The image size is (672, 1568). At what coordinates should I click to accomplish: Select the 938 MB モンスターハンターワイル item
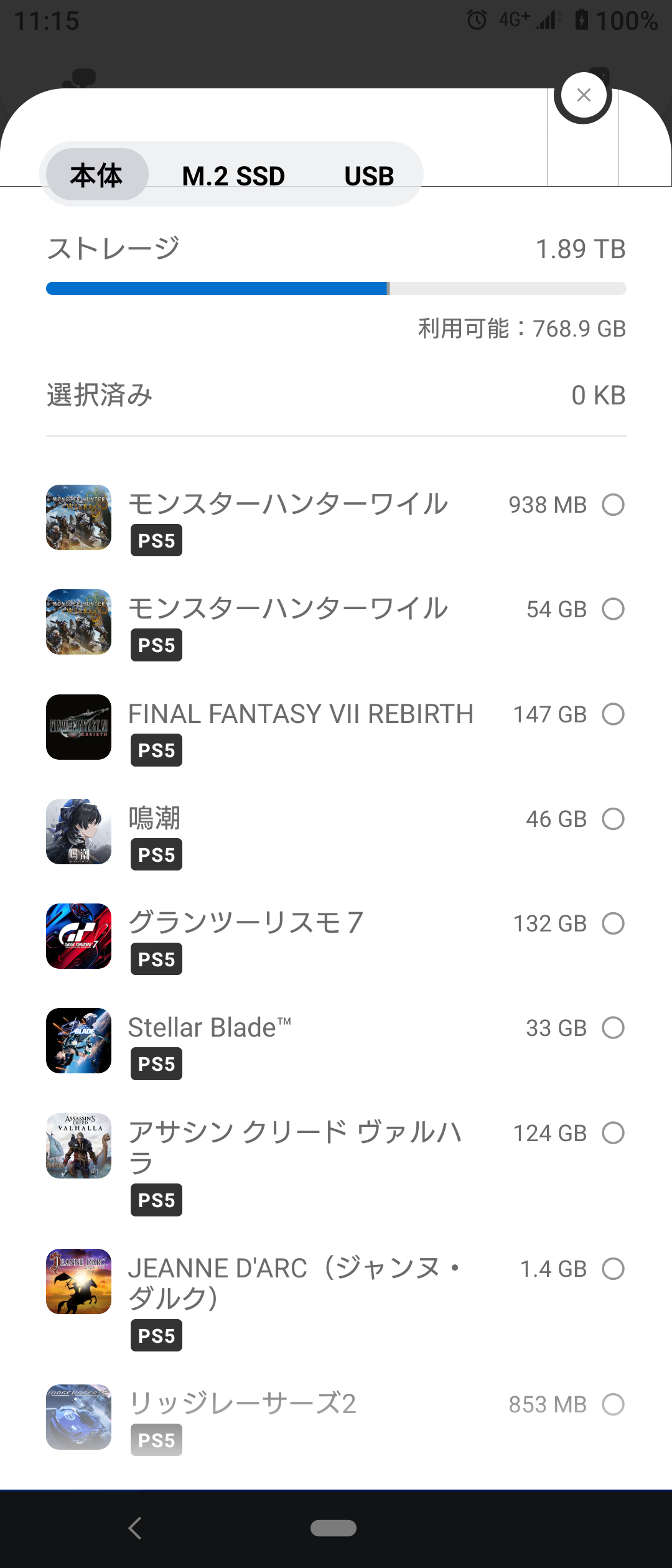click(x=613, y=505)
